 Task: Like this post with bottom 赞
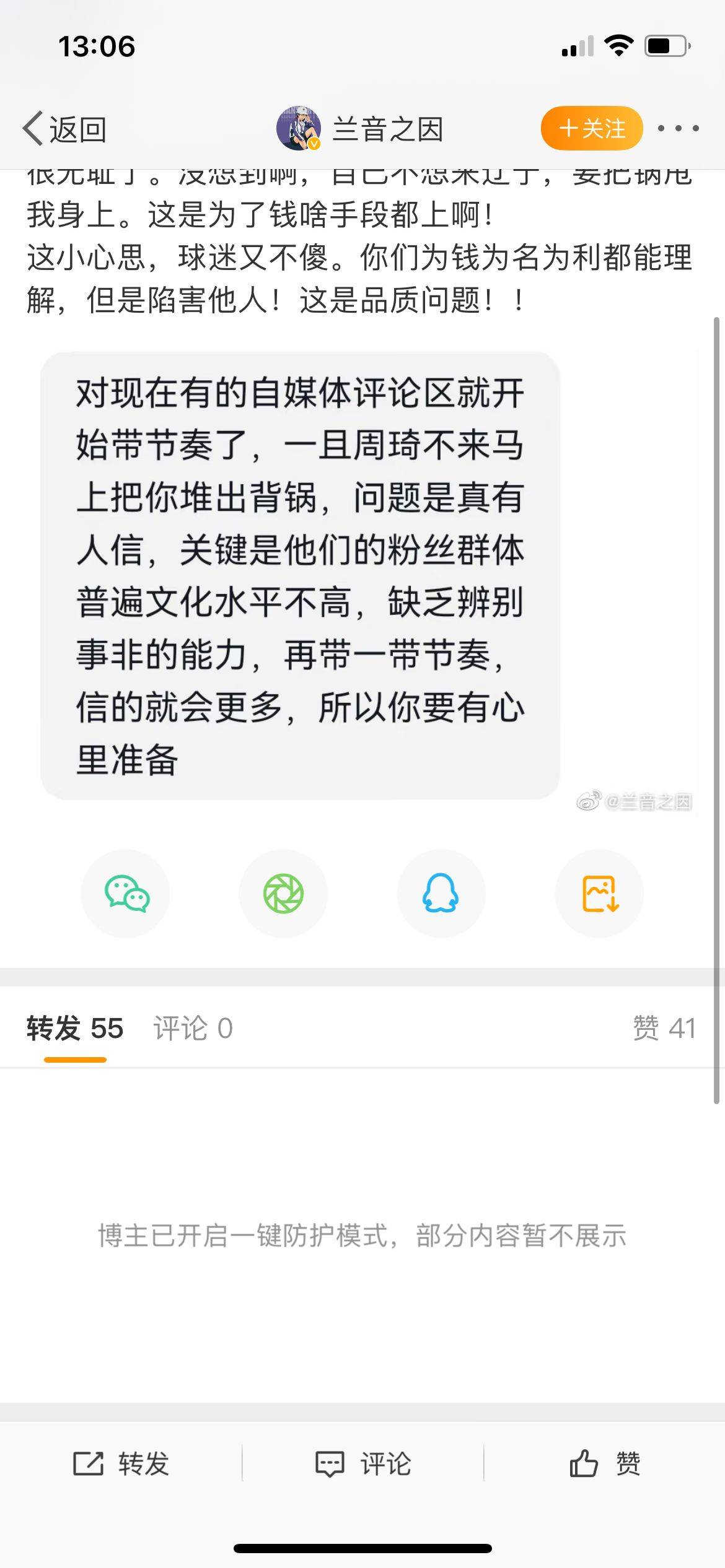coord(605,1464)
